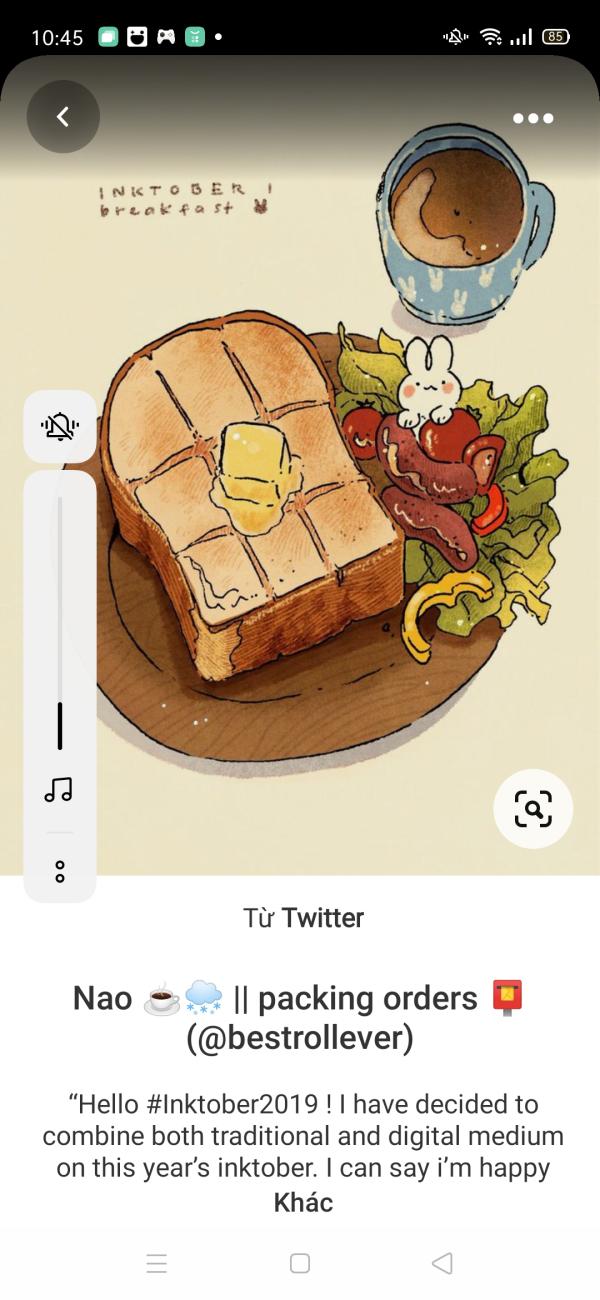Viewport: 600px width, 1300px height.
Task: Tap the music note media icon
Action: click(x=59, y=790)
